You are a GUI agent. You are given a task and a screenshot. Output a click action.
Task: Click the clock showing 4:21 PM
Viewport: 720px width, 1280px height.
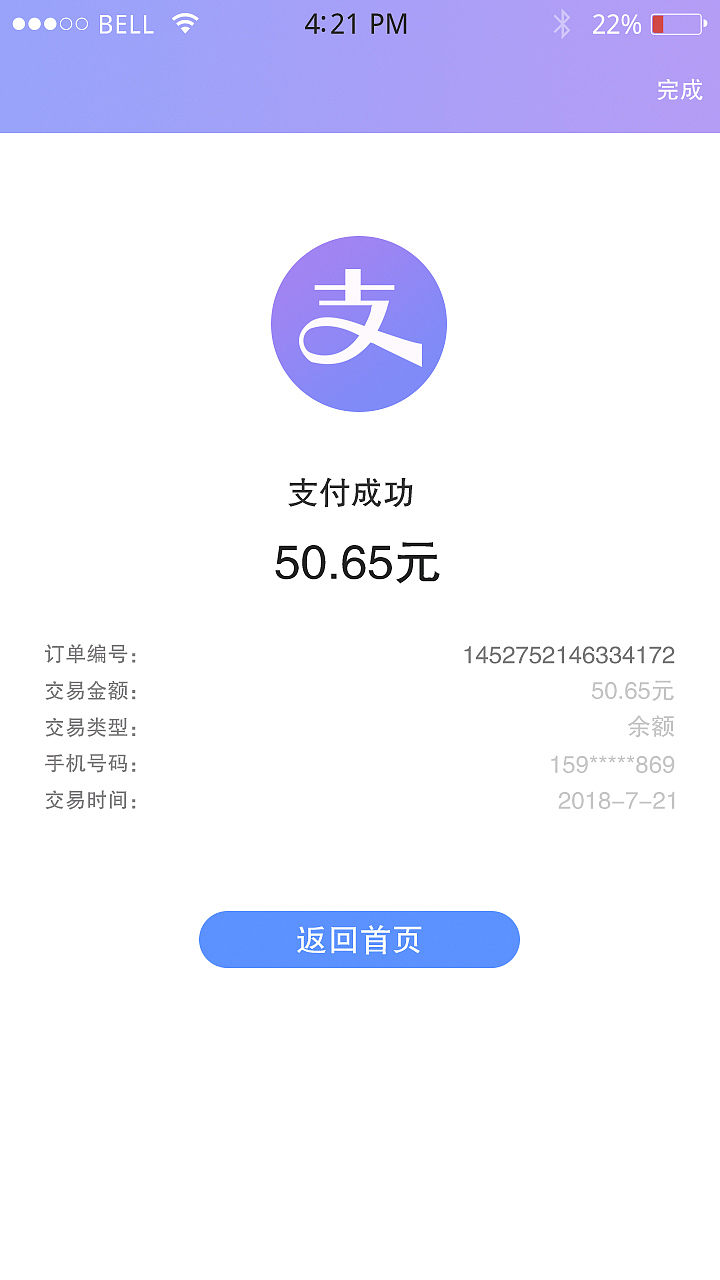(x=357, y=22)
